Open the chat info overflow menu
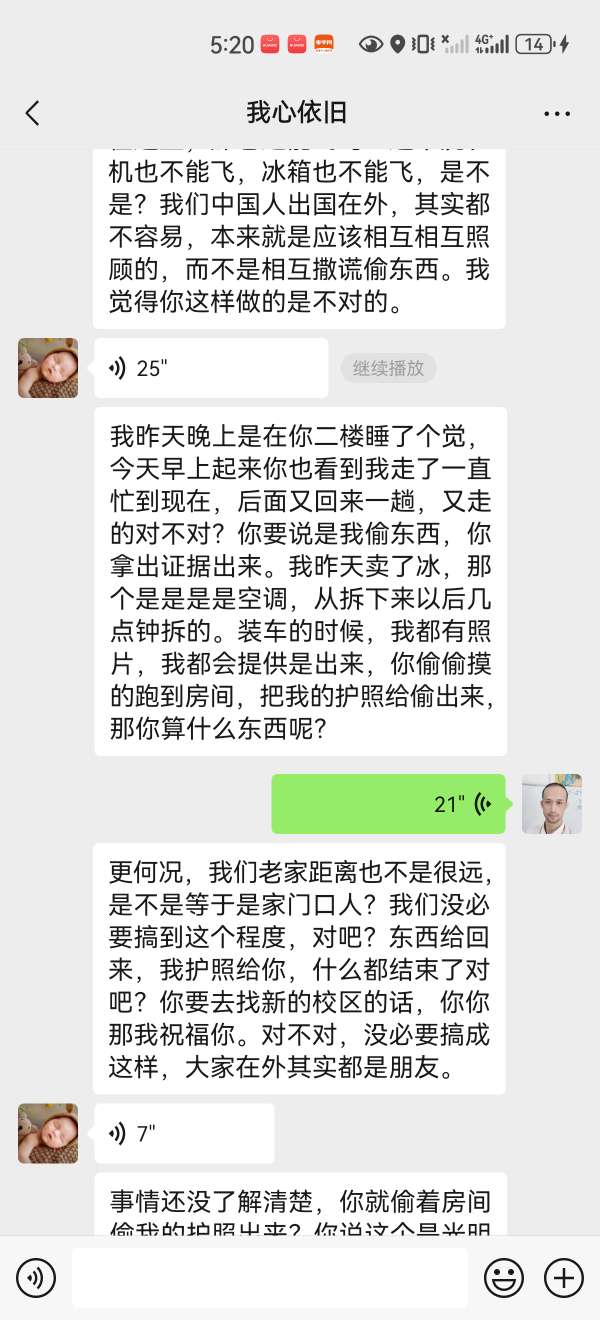The height and width of the screenshot is (1320, 600). [x=557, y=114]
